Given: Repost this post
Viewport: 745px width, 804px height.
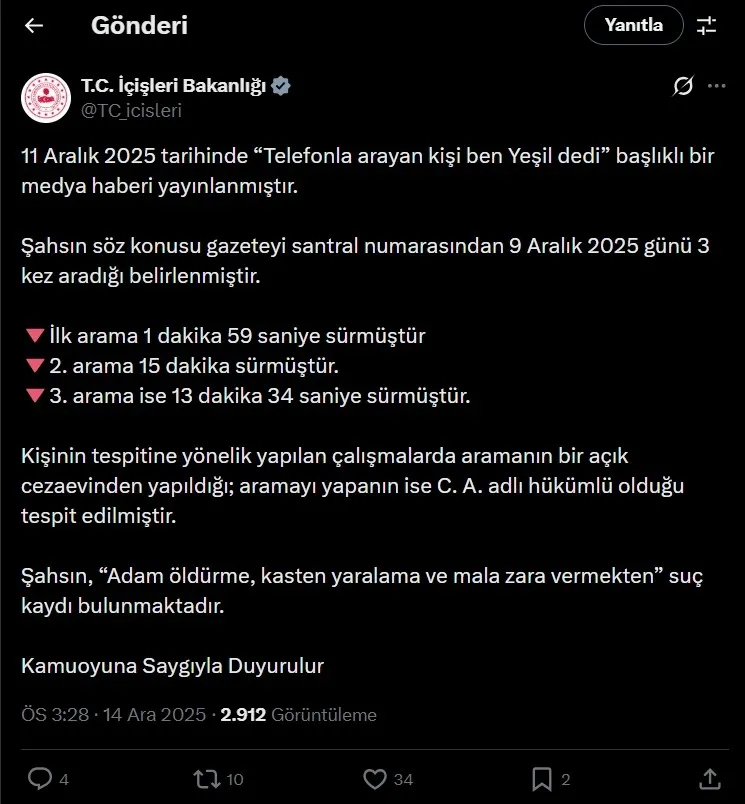Looking at the screenshot, I should point(206,778).
